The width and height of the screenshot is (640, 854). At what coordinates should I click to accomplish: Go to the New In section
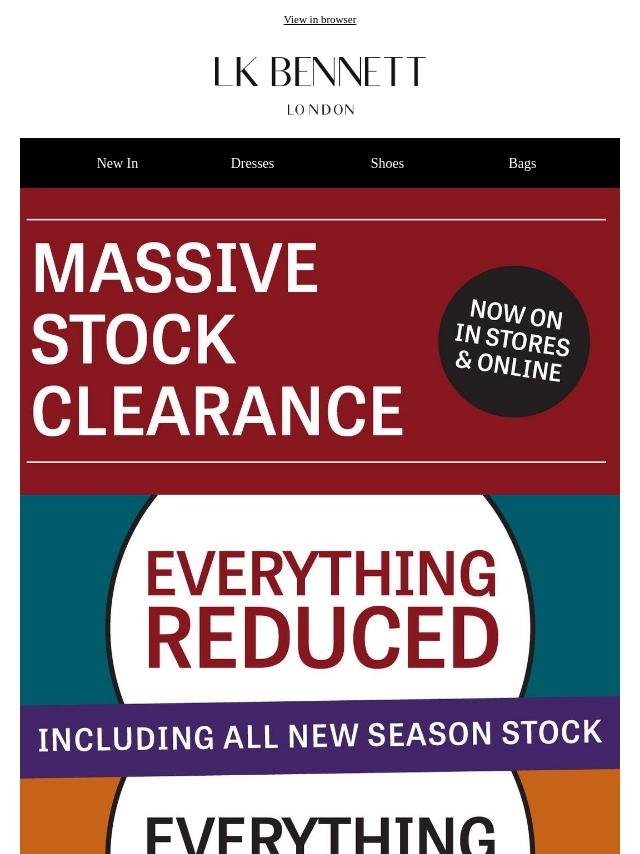tap(117, 163)
